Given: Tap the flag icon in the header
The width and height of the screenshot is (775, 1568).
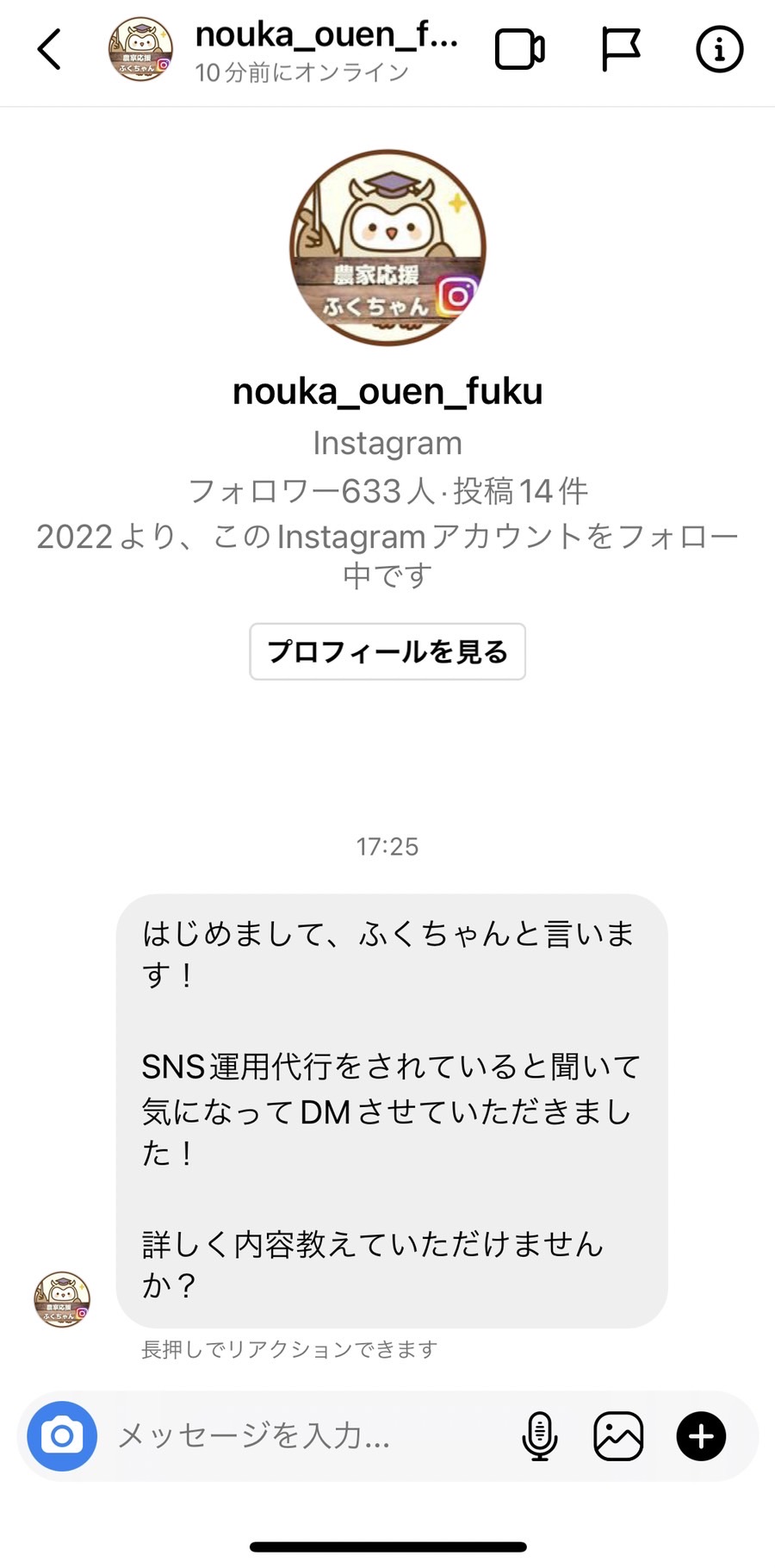Looking at the screenshot, I should coord(620,49).
